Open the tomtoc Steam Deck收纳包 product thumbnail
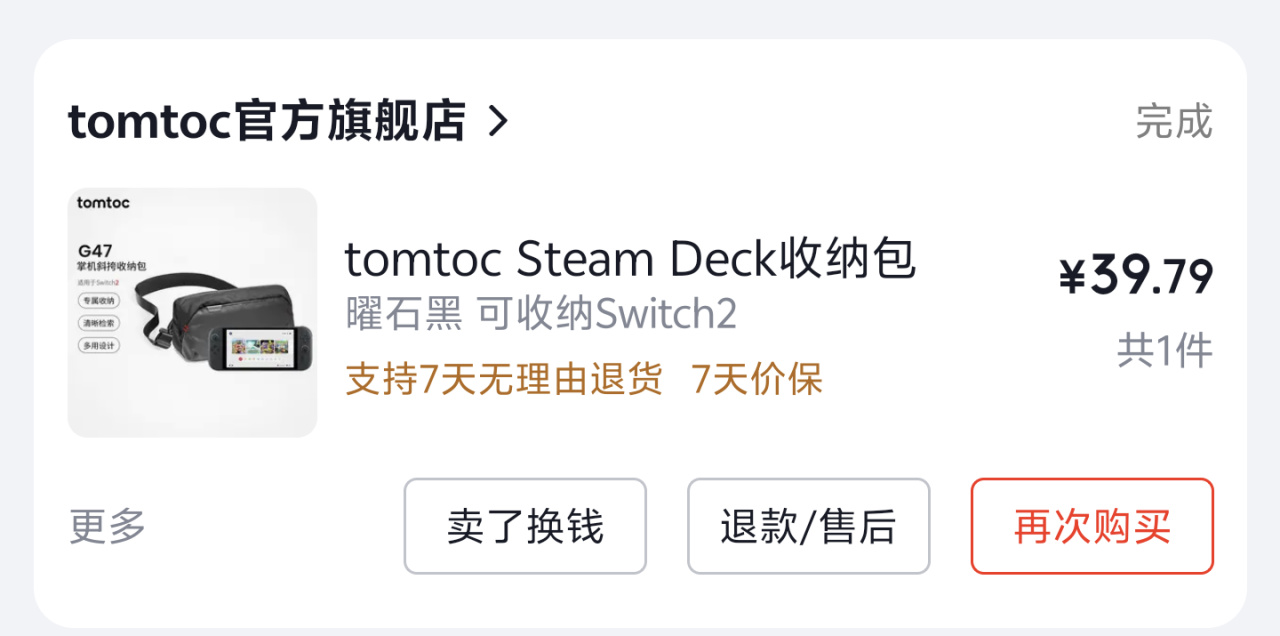The height and width of the screenshot is (636, 1280). (x=192, y=313)
